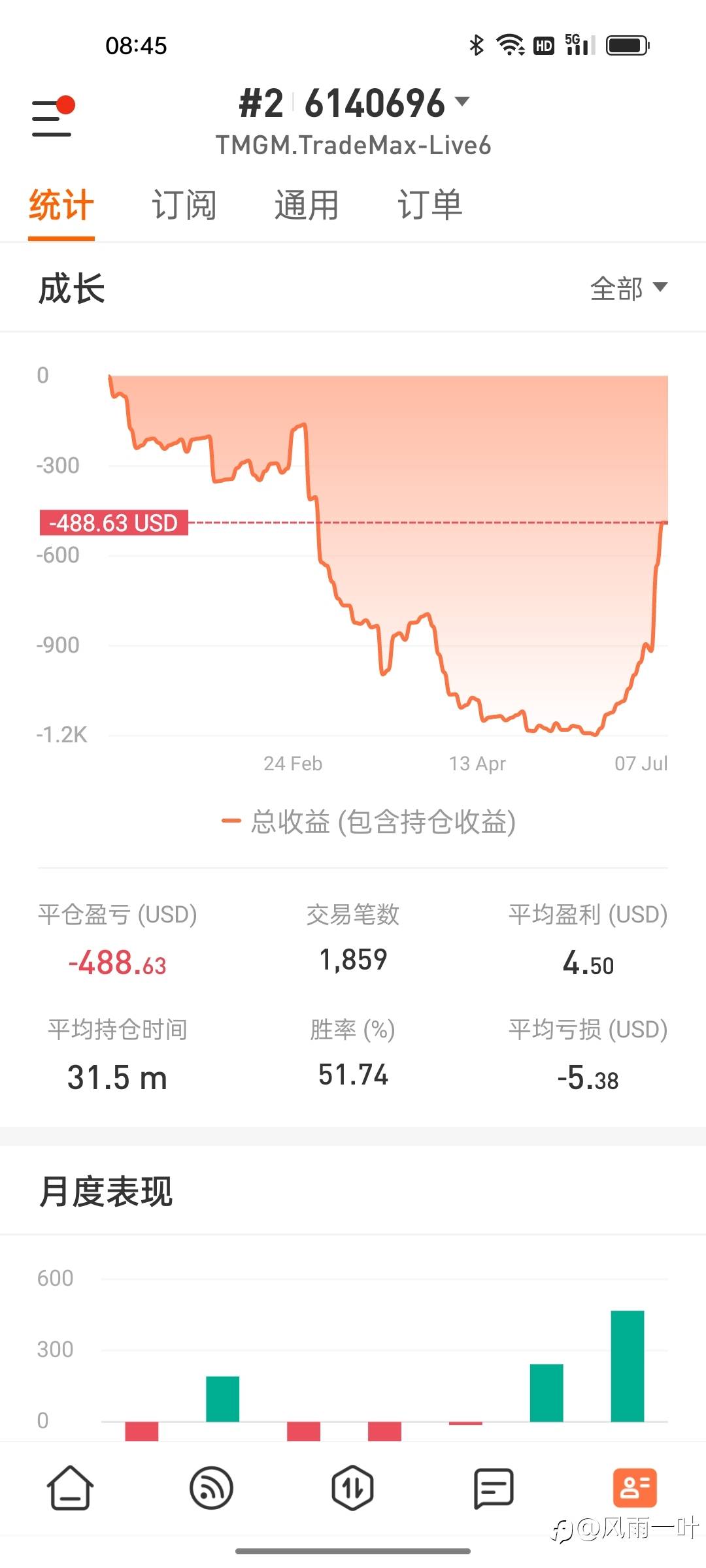
Task: Open the messages tab in bottom bar
Action: pyautogui.click(x=494, y=1488)
